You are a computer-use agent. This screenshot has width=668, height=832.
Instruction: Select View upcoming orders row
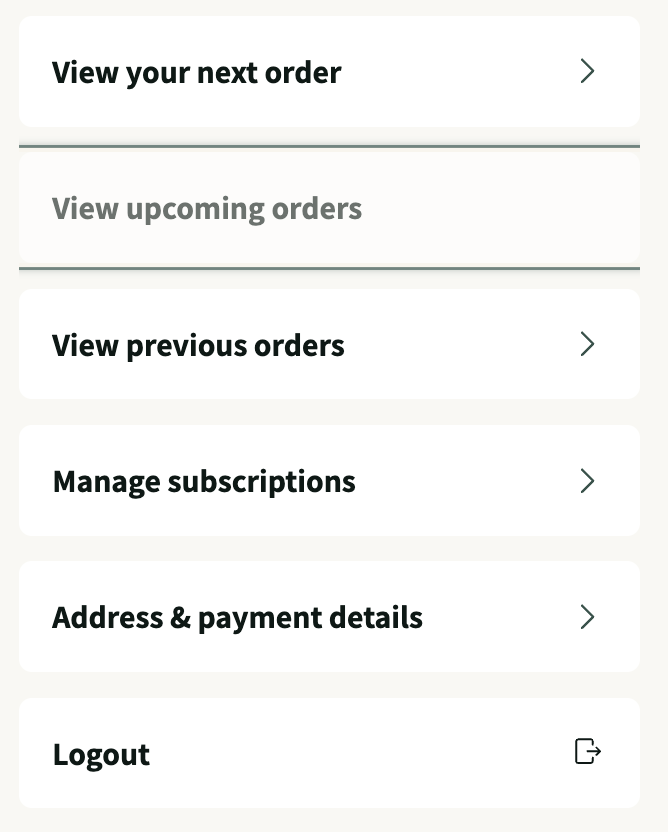tap(328, 208)
